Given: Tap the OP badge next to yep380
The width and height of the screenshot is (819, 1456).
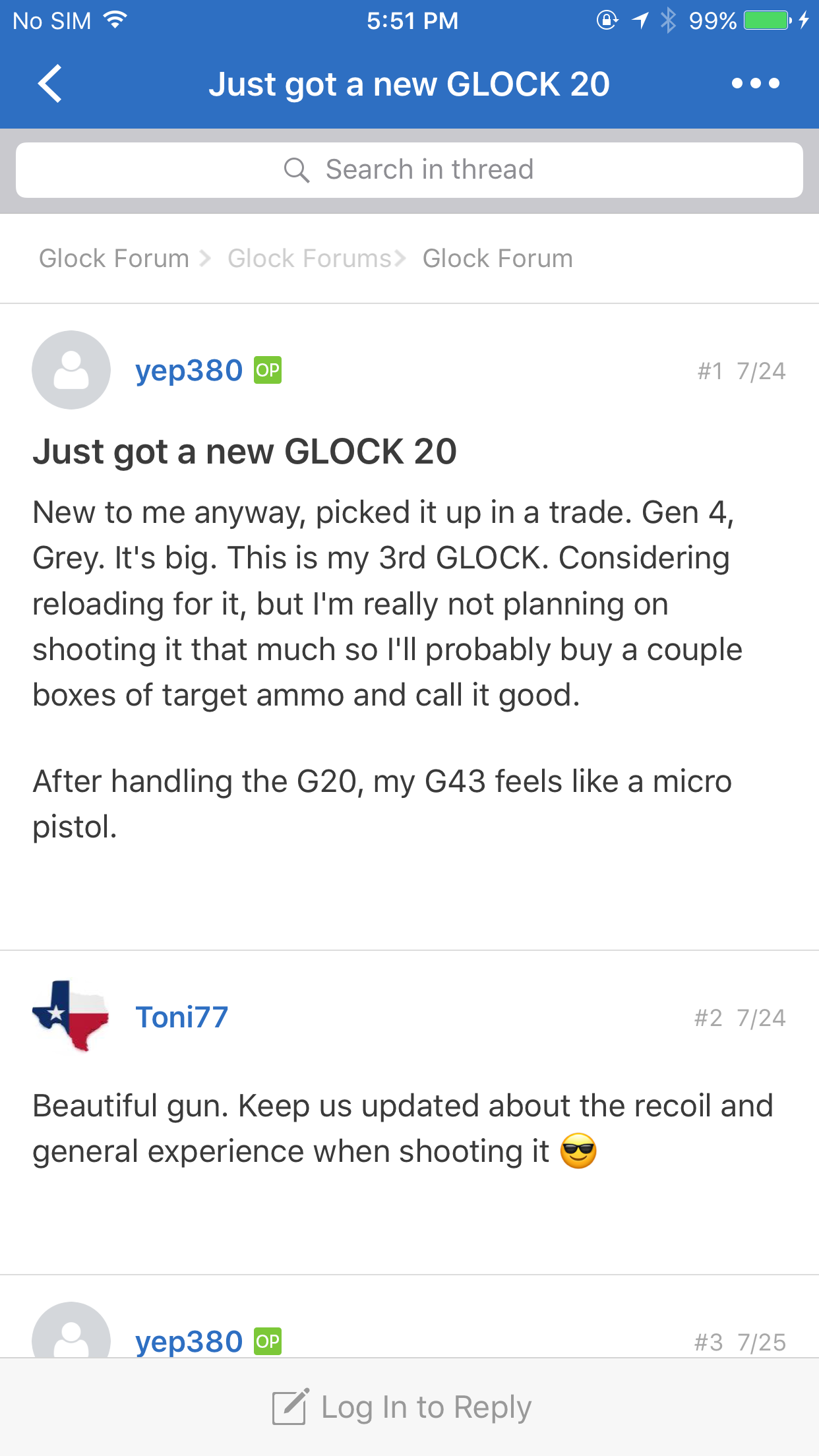Looking at the screenshot, I should pyautogui.click(x=268, y=370).
